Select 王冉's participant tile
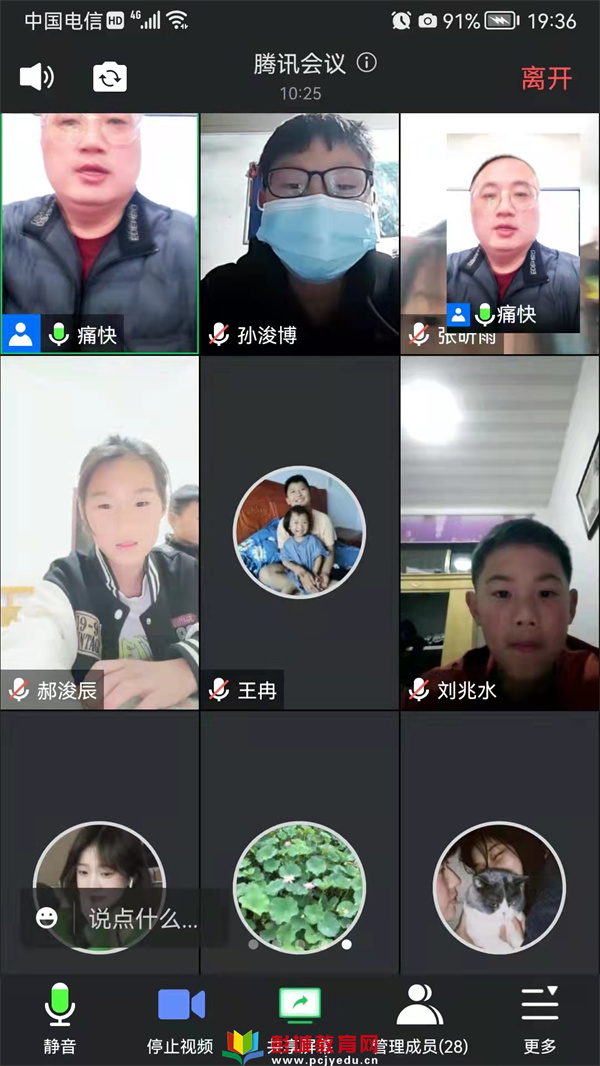Image resolution: width=600 pixels, height=1066 pixels. coord(299,530)
